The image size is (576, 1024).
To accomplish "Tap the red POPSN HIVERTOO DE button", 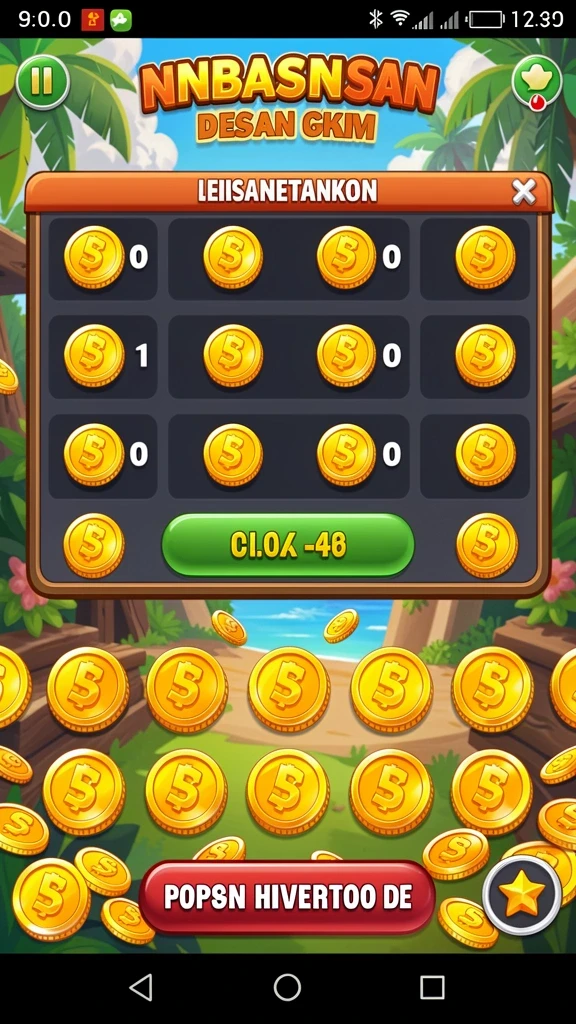I will click(x=287, y=897).
